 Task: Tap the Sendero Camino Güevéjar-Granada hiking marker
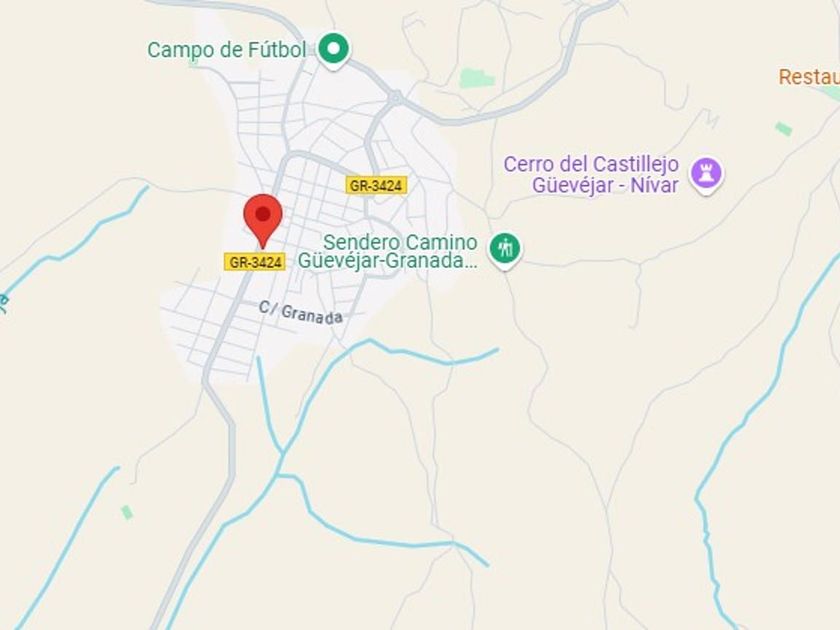505,250
